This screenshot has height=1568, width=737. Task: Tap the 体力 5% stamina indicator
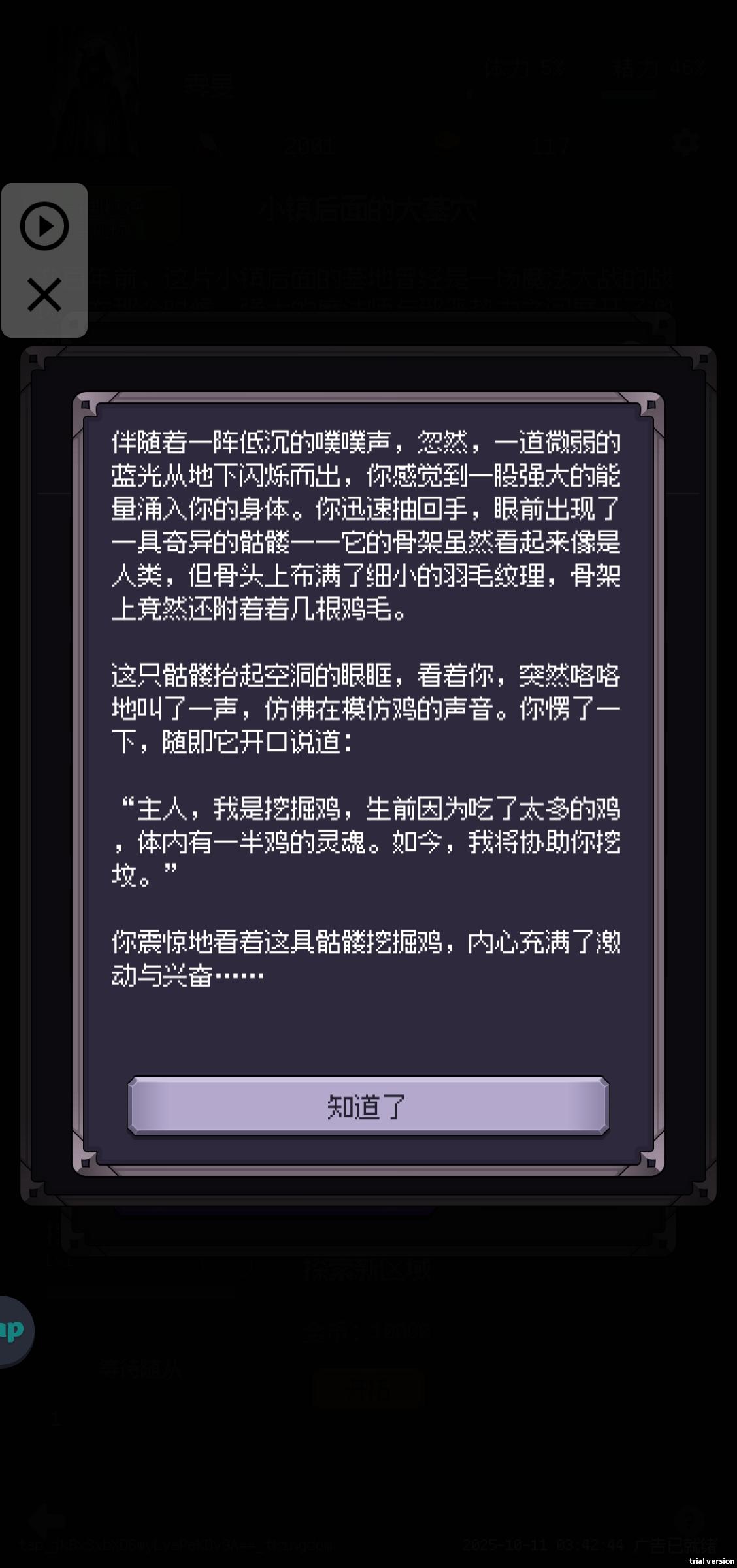pyautogui.click(x=526, y=65)
